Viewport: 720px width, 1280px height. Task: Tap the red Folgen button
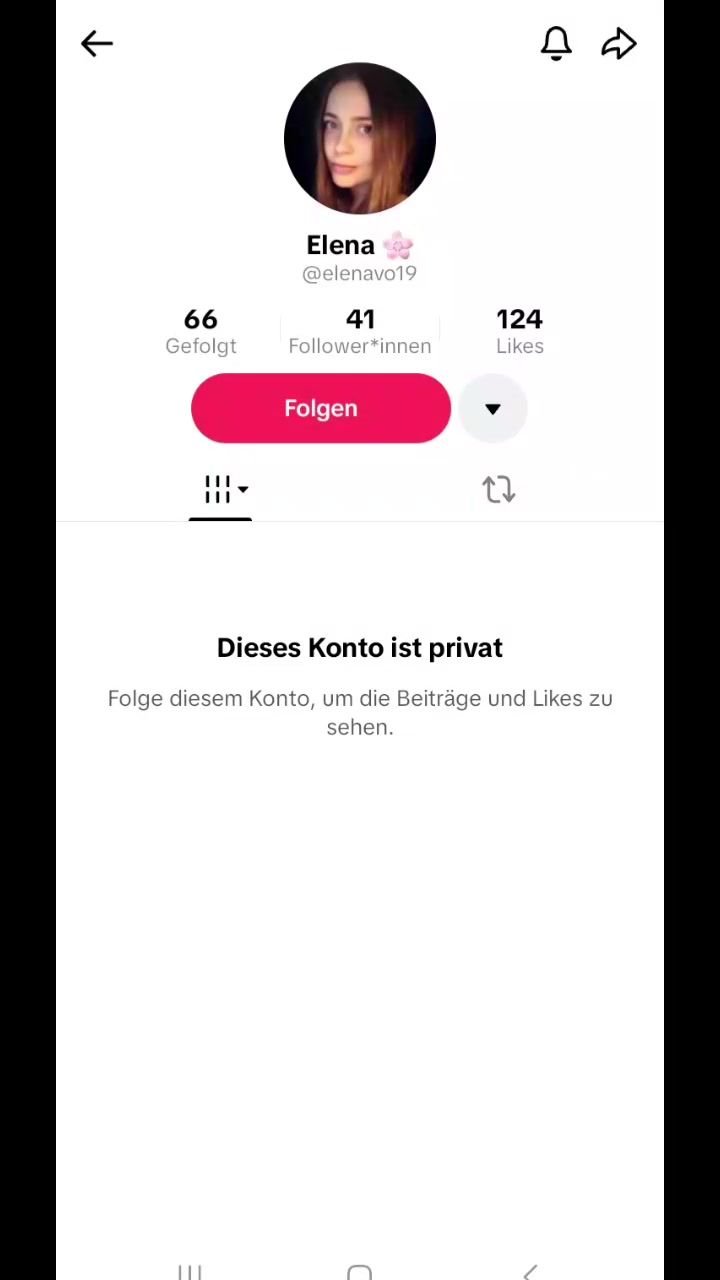coord(321,408)
